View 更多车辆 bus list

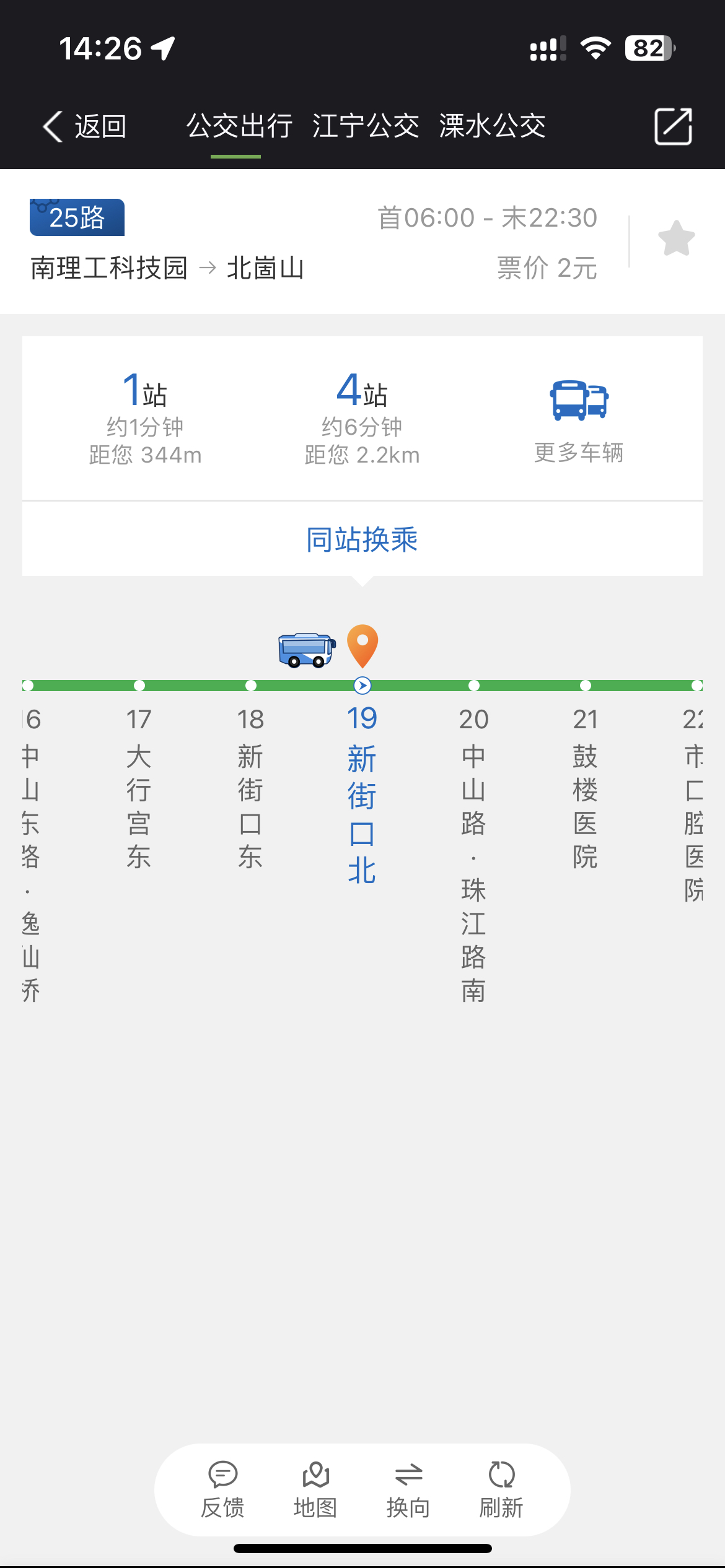579,422
